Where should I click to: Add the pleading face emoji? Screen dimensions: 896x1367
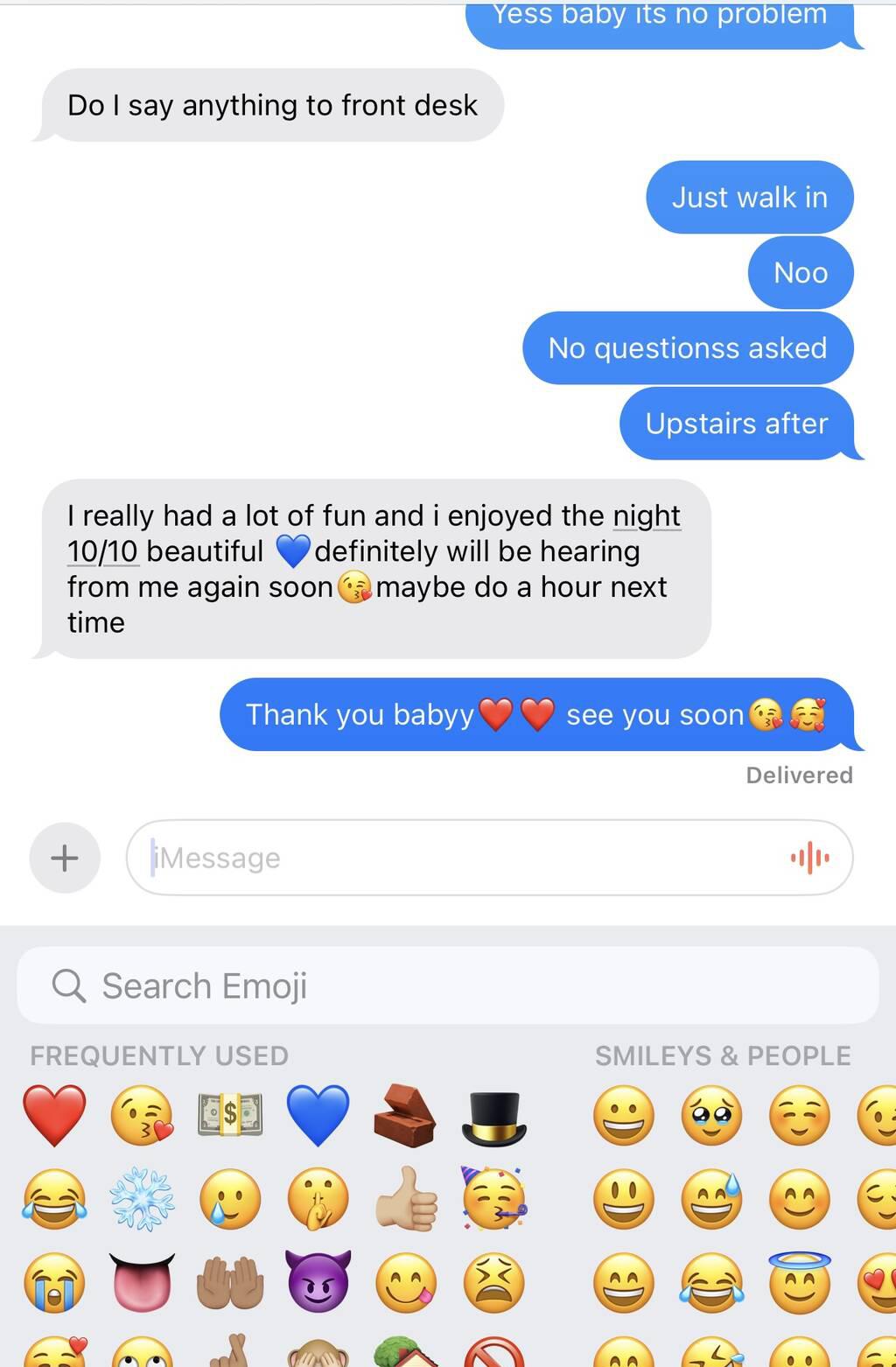click(712, 1115)
